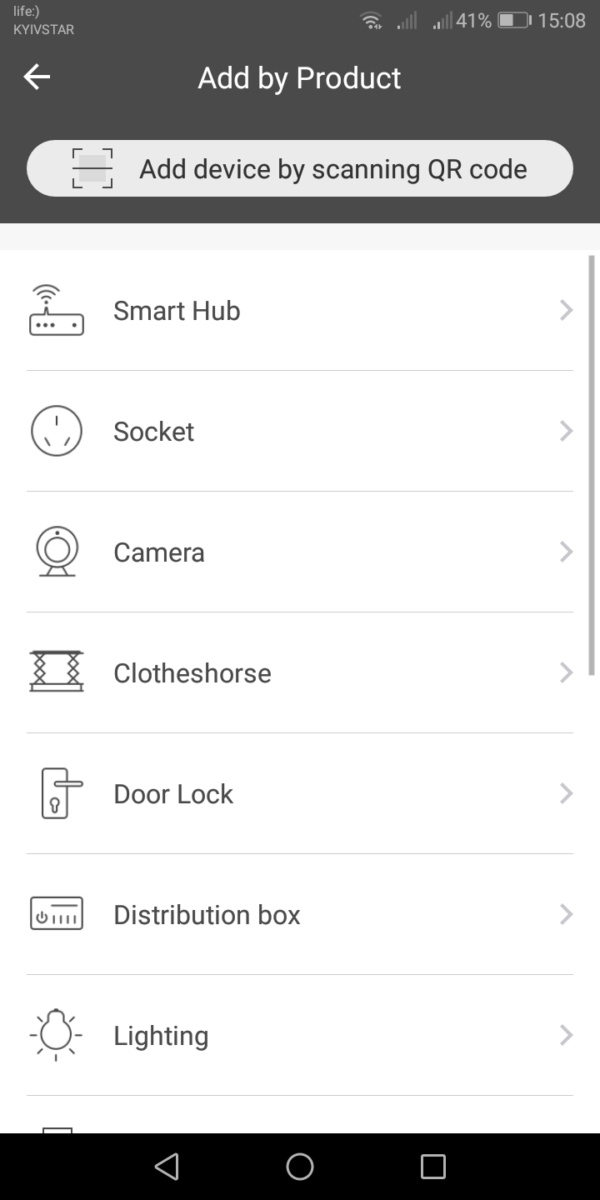Add device by scanning QR code

coord(300,169)
